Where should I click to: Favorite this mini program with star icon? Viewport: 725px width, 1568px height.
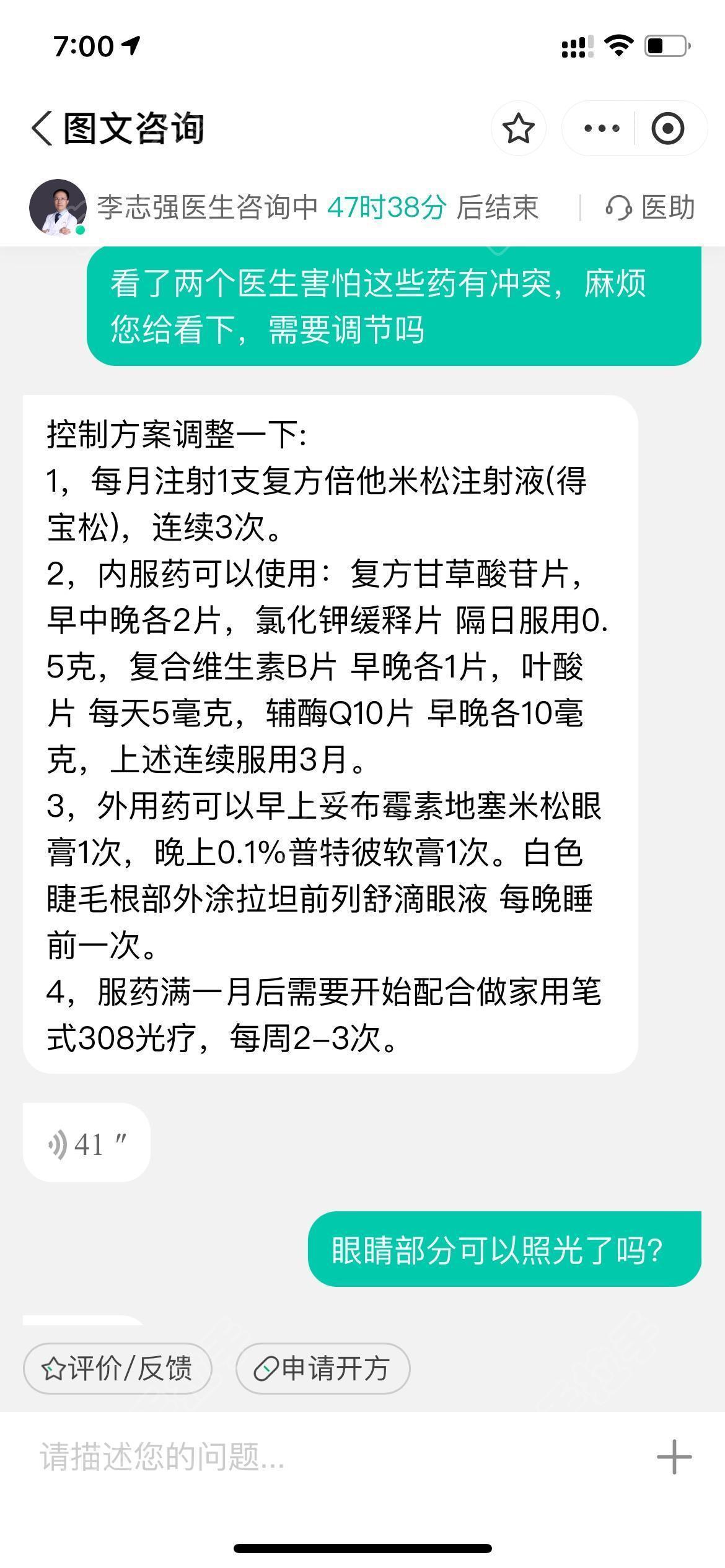(518, 129)
